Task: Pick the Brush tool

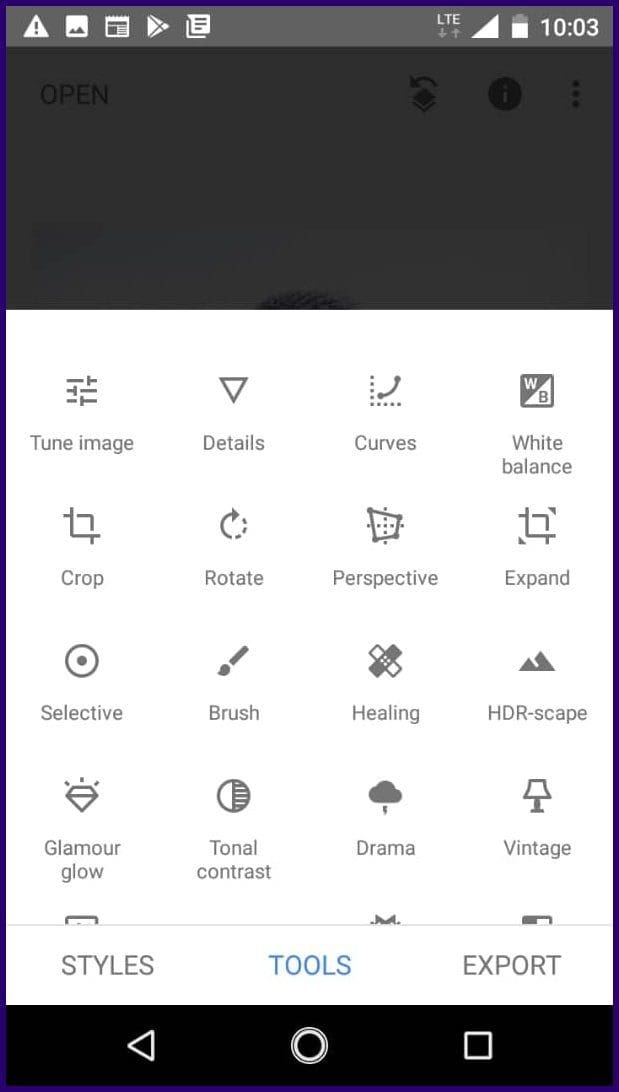Action: pos(233,683)
